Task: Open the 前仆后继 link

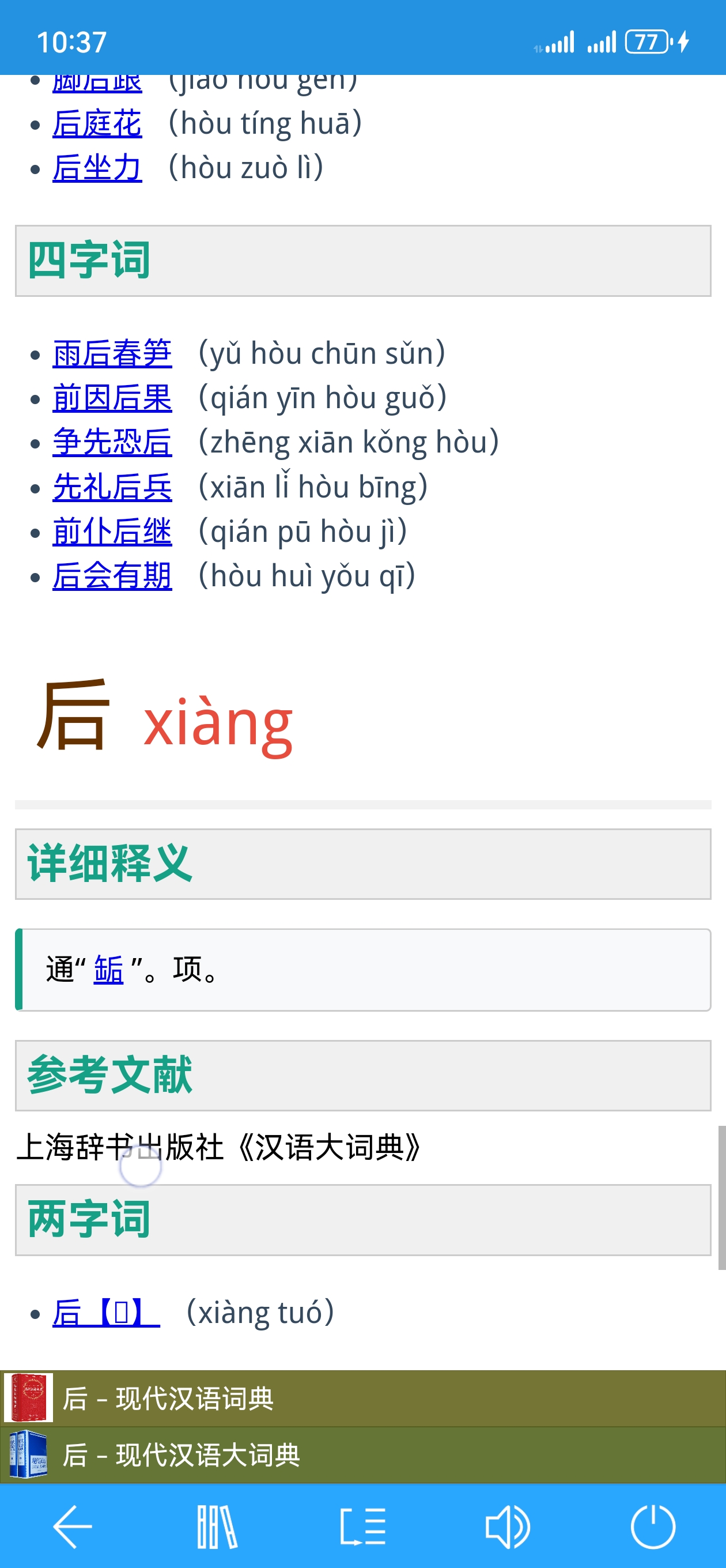Action: [x=112, y=532]
